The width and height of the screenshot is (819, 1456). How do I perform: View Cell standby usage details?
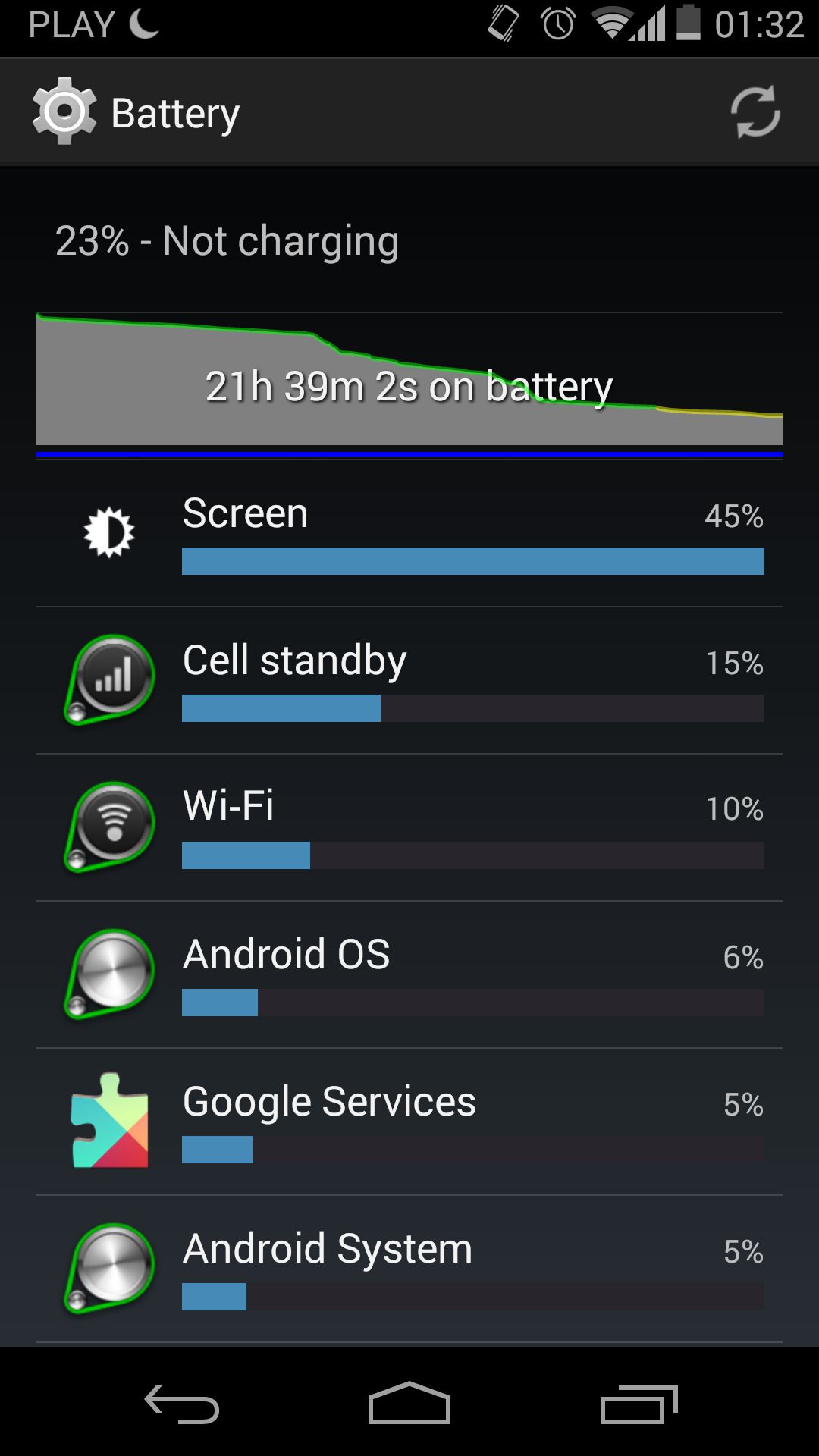point(409,680)
